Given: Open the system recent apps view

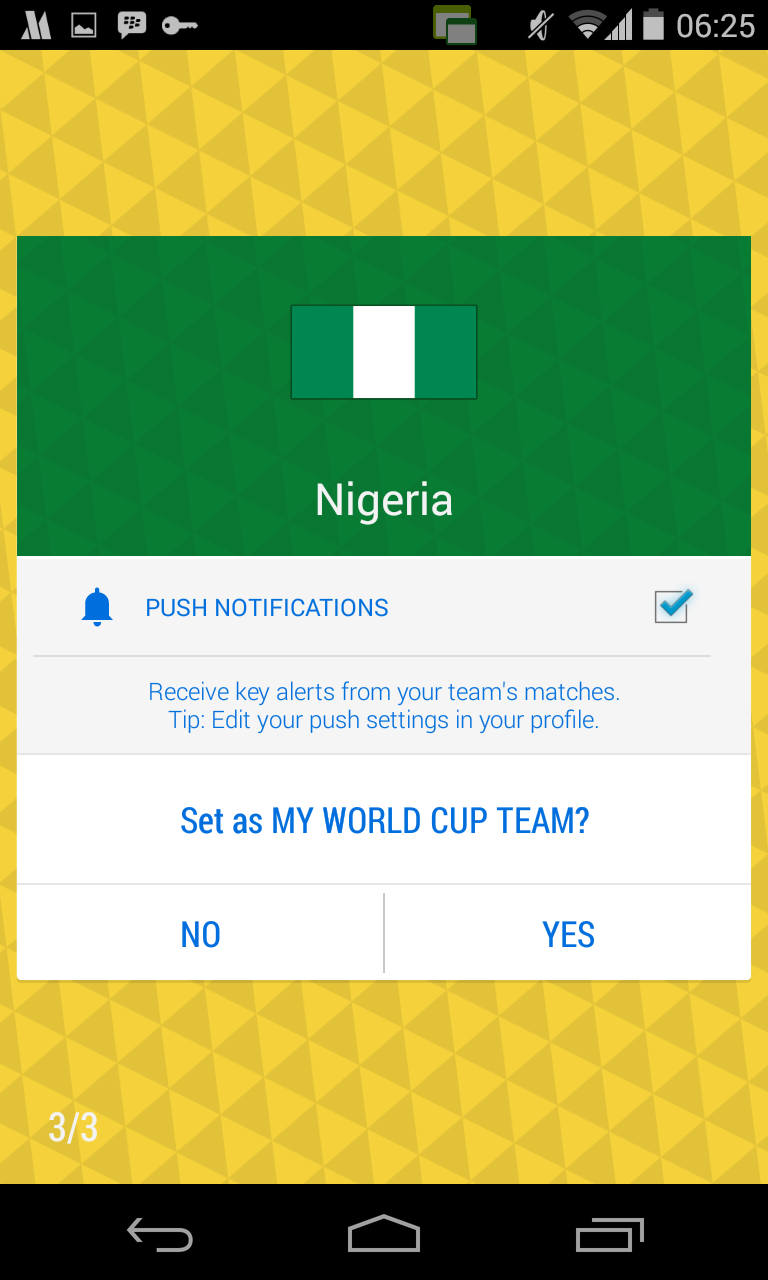Looking at the screenshot, I should pyautogui.click(x=609, y=1235).
